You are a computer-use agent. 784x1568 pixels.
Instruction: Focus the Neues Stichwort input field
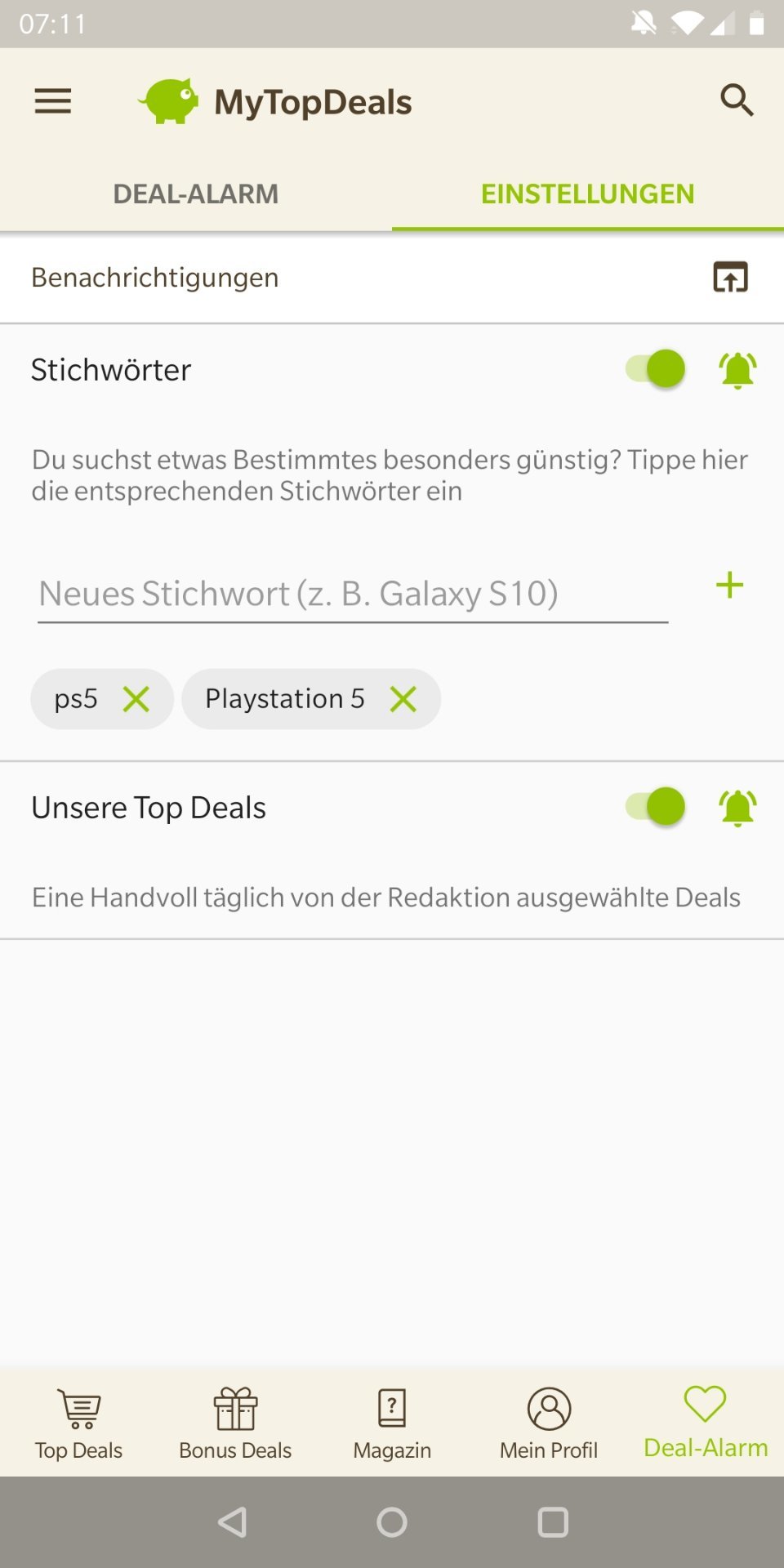click(353, 595)
